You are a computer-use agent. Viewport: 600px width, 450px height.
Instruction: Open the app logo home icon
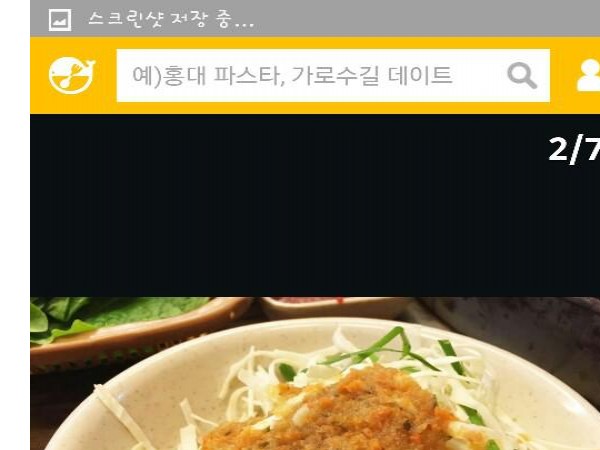[72, 75]
